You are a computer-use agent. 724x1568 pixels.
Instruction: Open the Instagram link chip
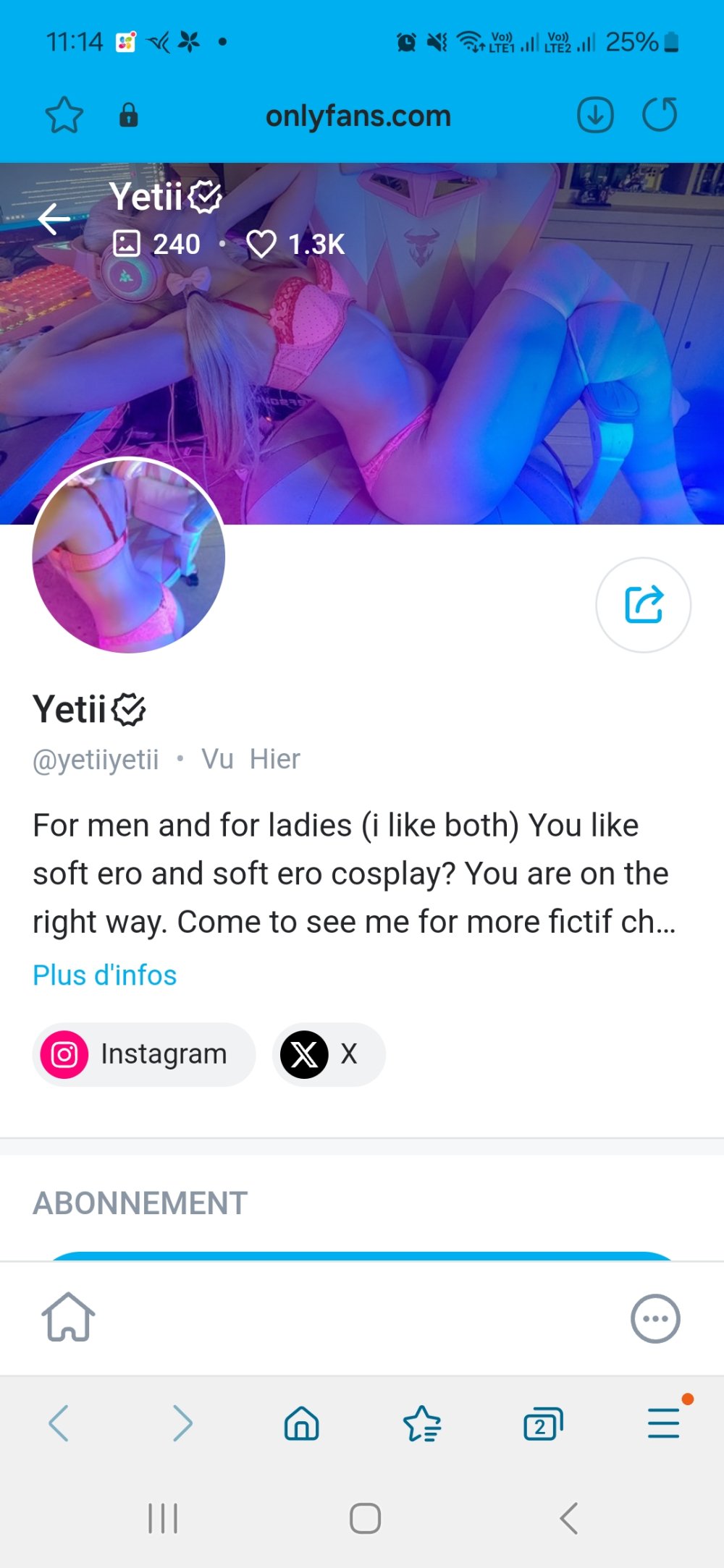[144, 1054]
